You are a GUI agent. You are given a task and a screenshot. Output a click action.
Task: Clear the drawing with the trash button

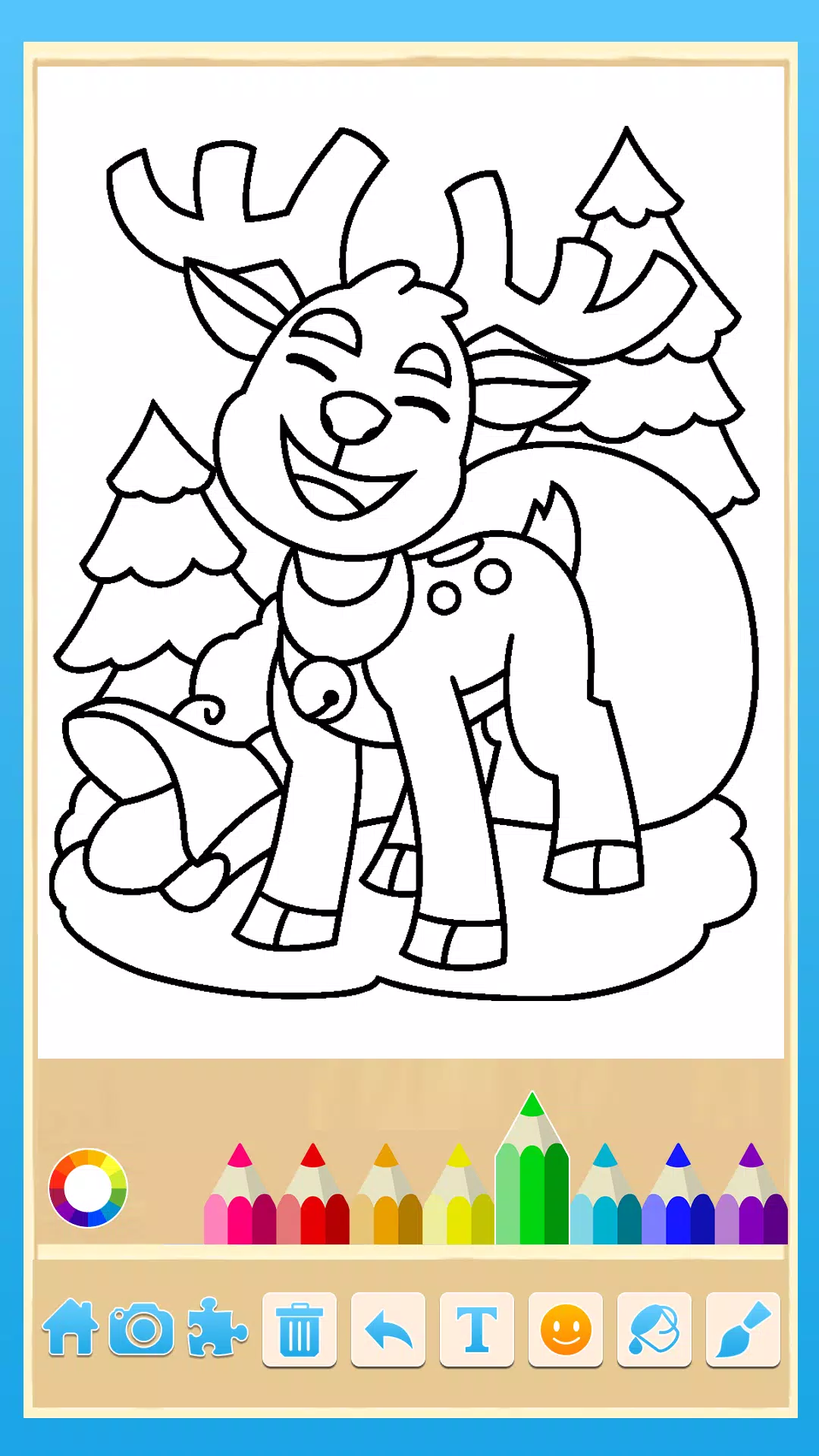tap(300, 1329)
